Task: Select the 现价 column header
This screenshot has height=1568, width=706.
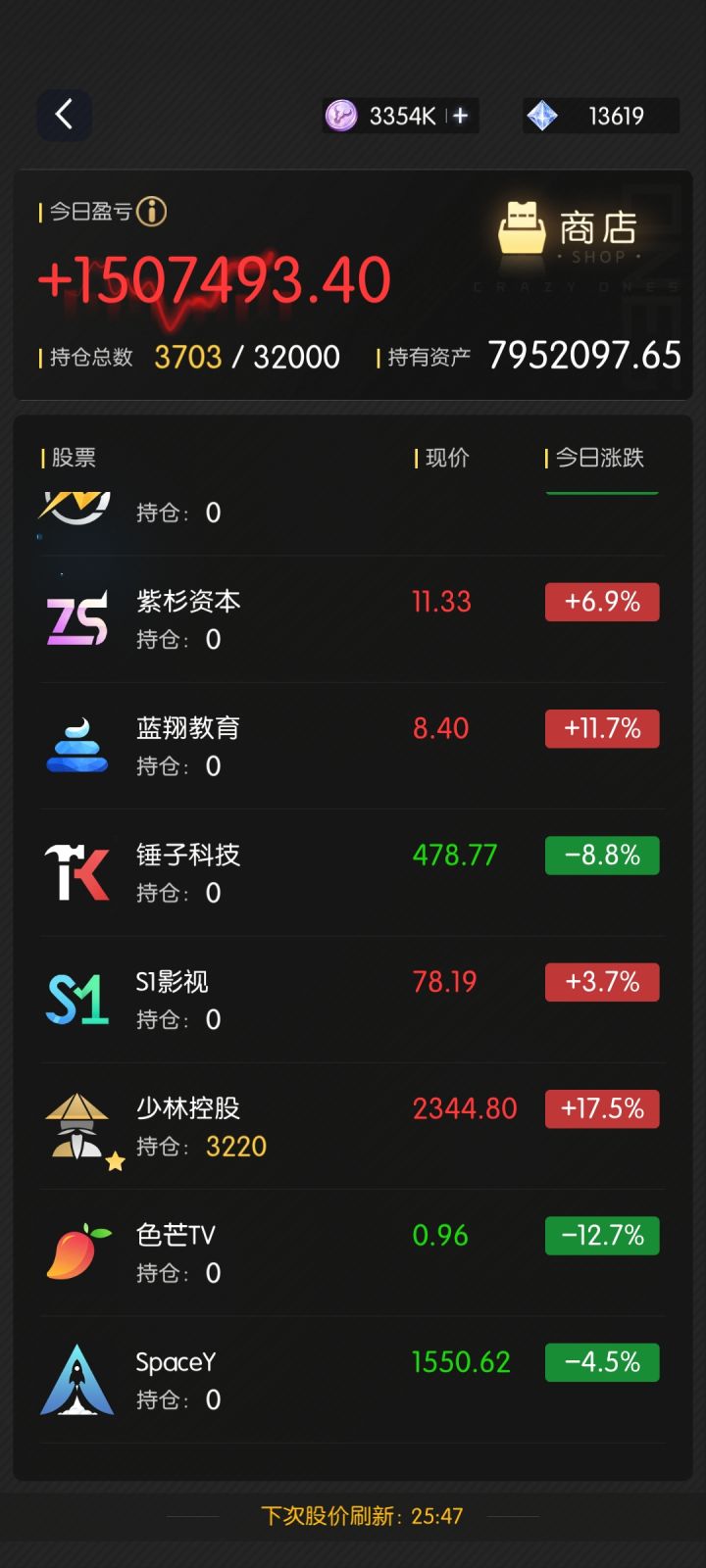Action: pyautogui.click(x=444, y=457)
